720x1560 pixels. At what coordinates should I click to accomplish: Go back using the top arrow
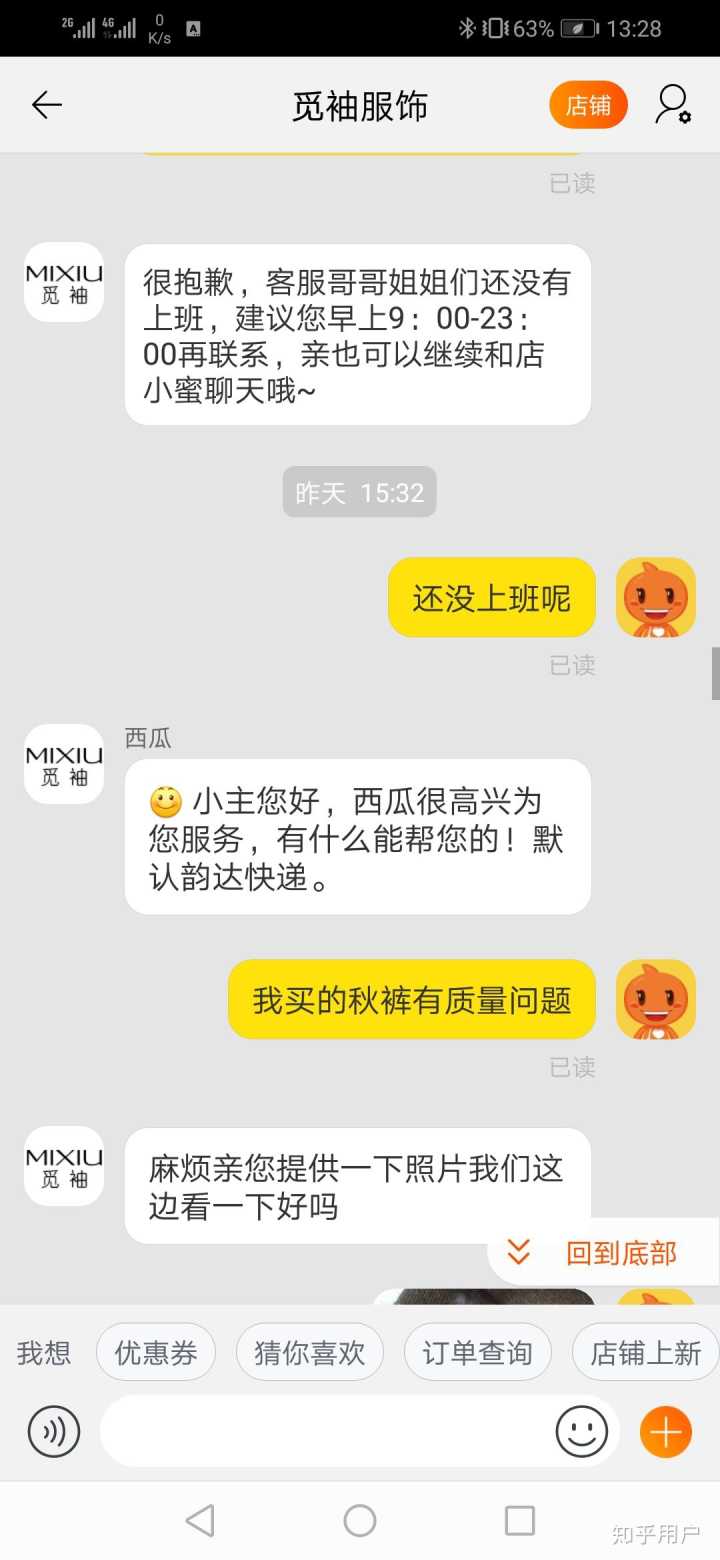pos(46,105)
